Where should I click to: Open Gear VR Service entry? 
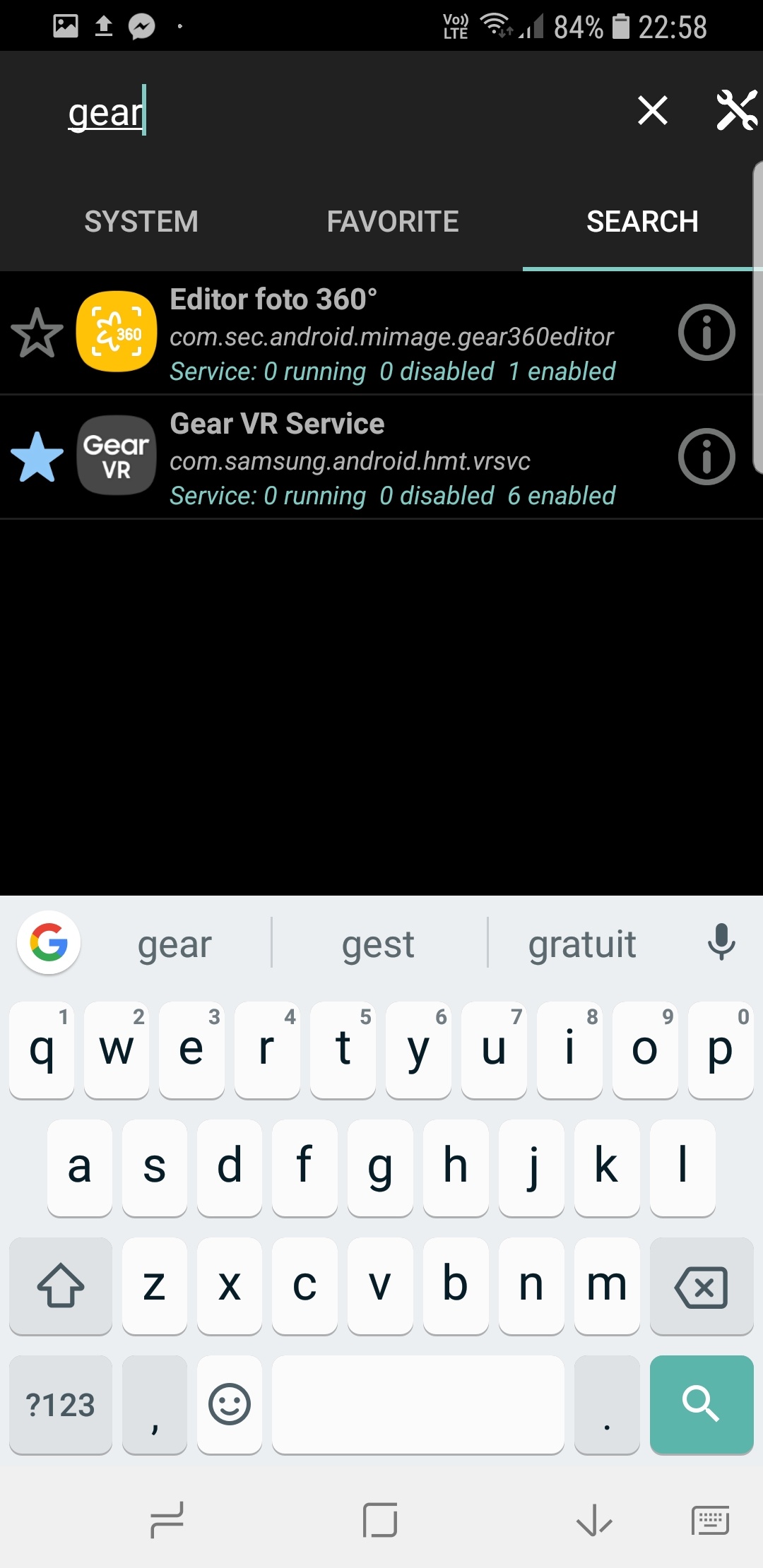[x=392, y=458]
